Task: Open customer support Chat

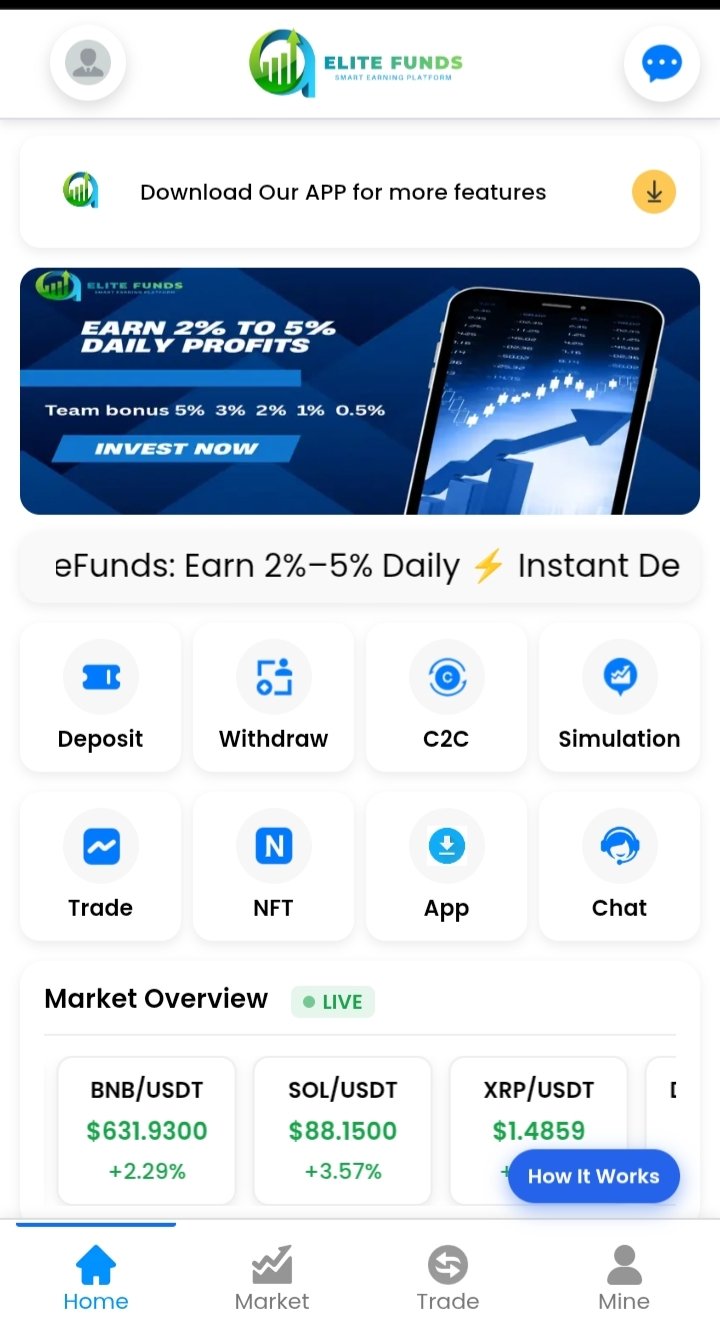Action: coord(619,866)
